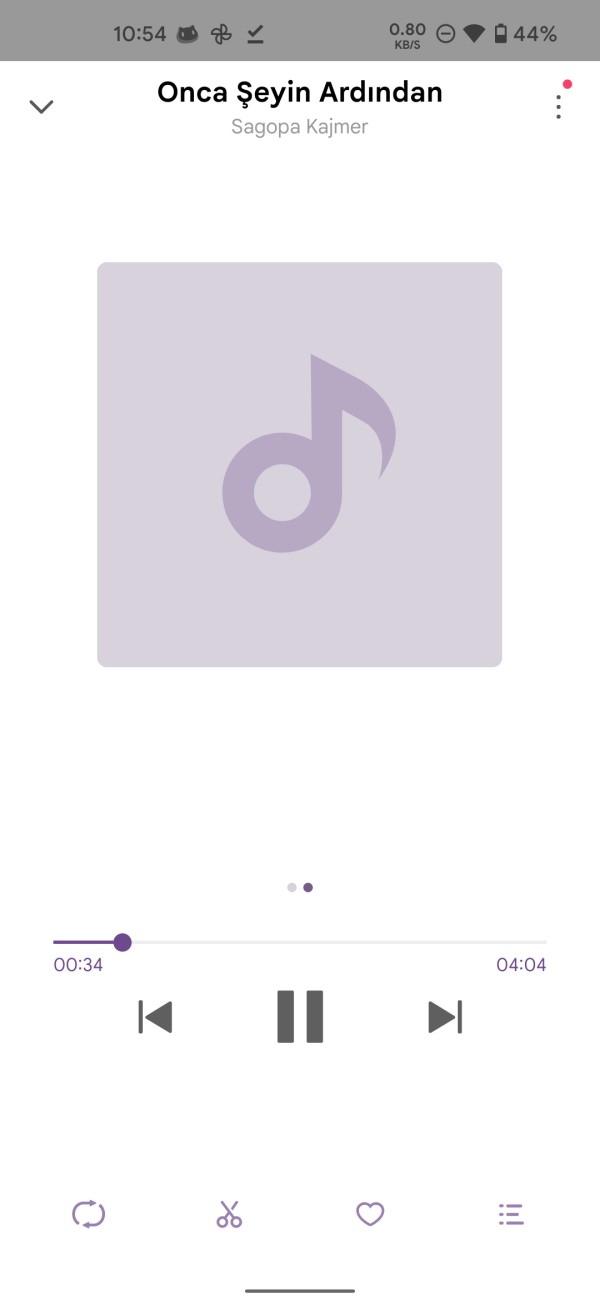Viewport: 600px width, 1300px height.
Task: Tap the seek bar to jump ahead
Action: [x=300, y=942]
